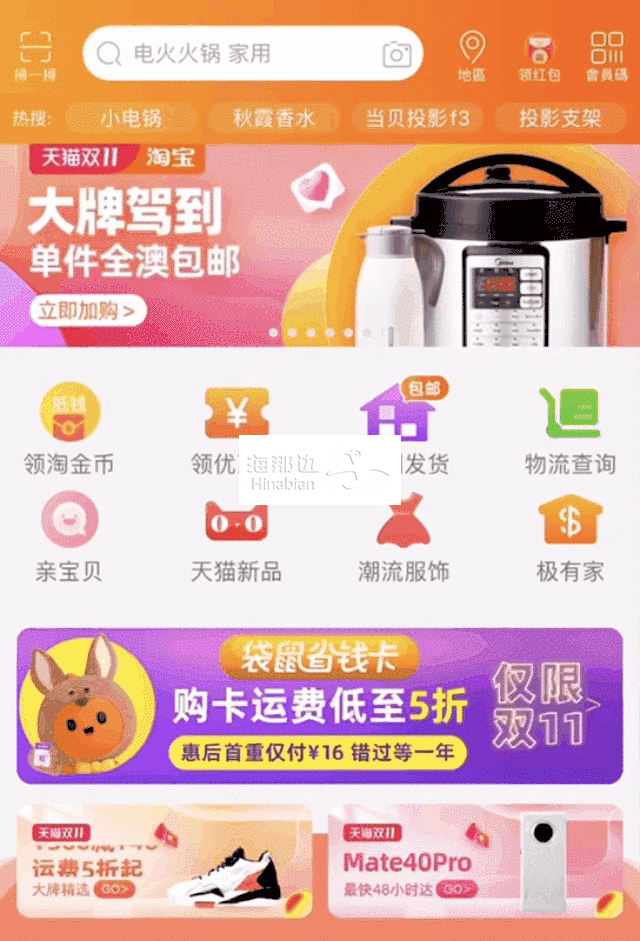Select hot search chip 投影支架
This screenshot has height=941, width=640.
559,118
